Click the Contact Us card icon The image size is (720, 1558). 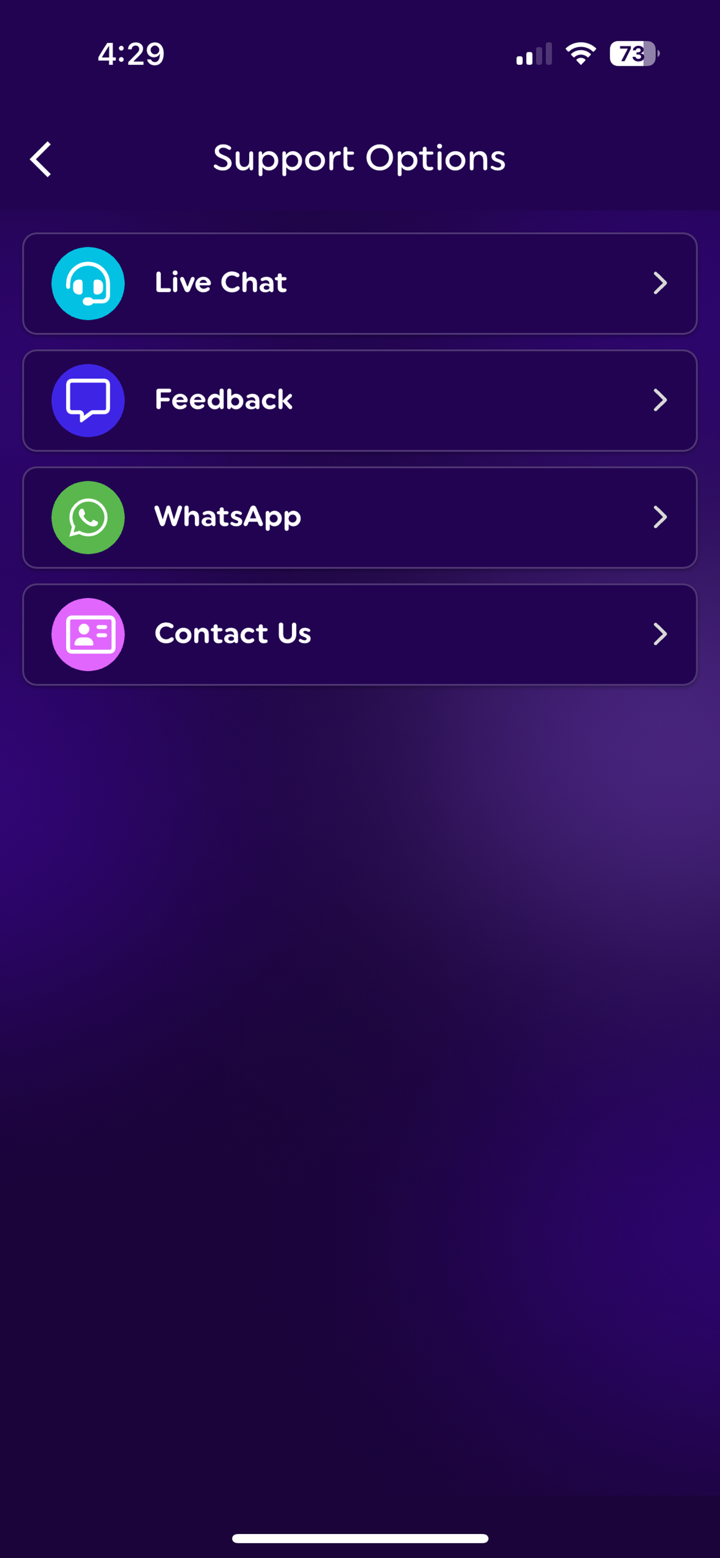pyautogui.click(x=88, y=634)
